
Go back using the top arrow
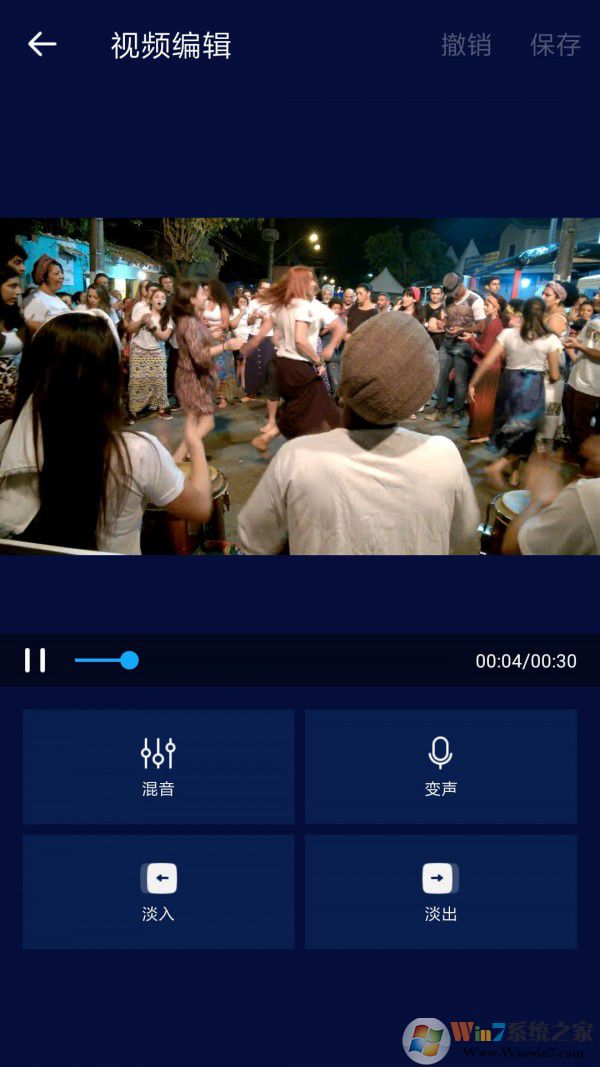point(42,45)
